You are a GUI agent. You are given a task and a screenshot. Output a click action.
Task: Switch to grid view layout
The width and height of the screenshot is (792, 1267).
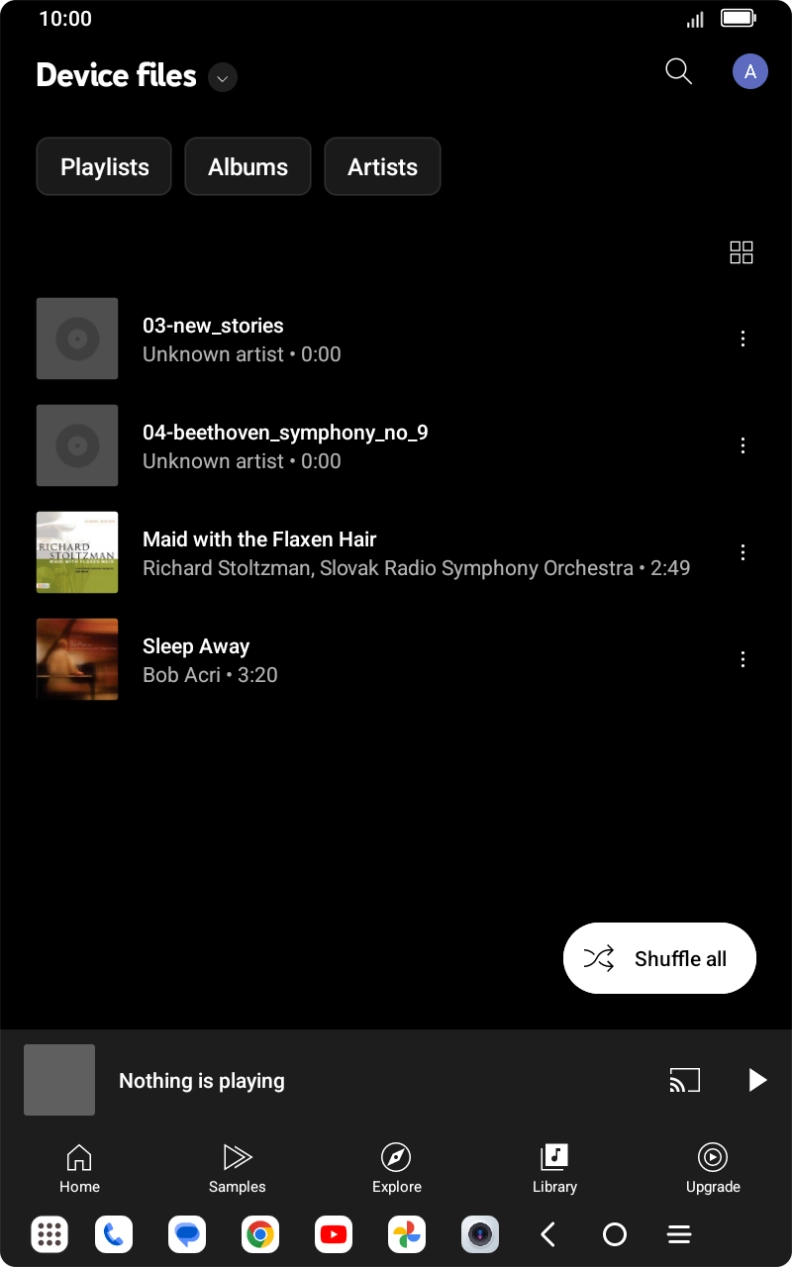click(741, 252)
